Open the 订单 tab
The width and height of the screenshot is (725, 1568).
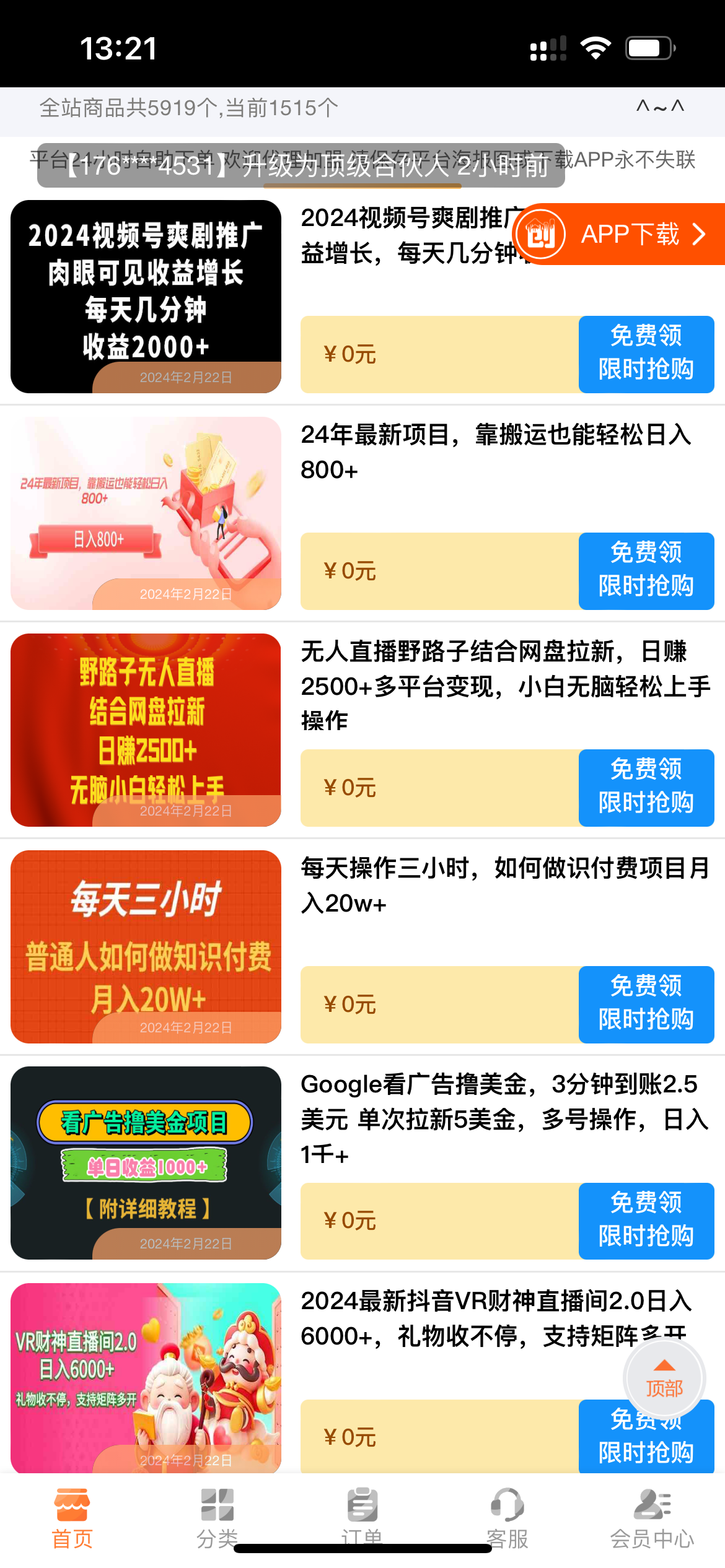click(362, 1518)
